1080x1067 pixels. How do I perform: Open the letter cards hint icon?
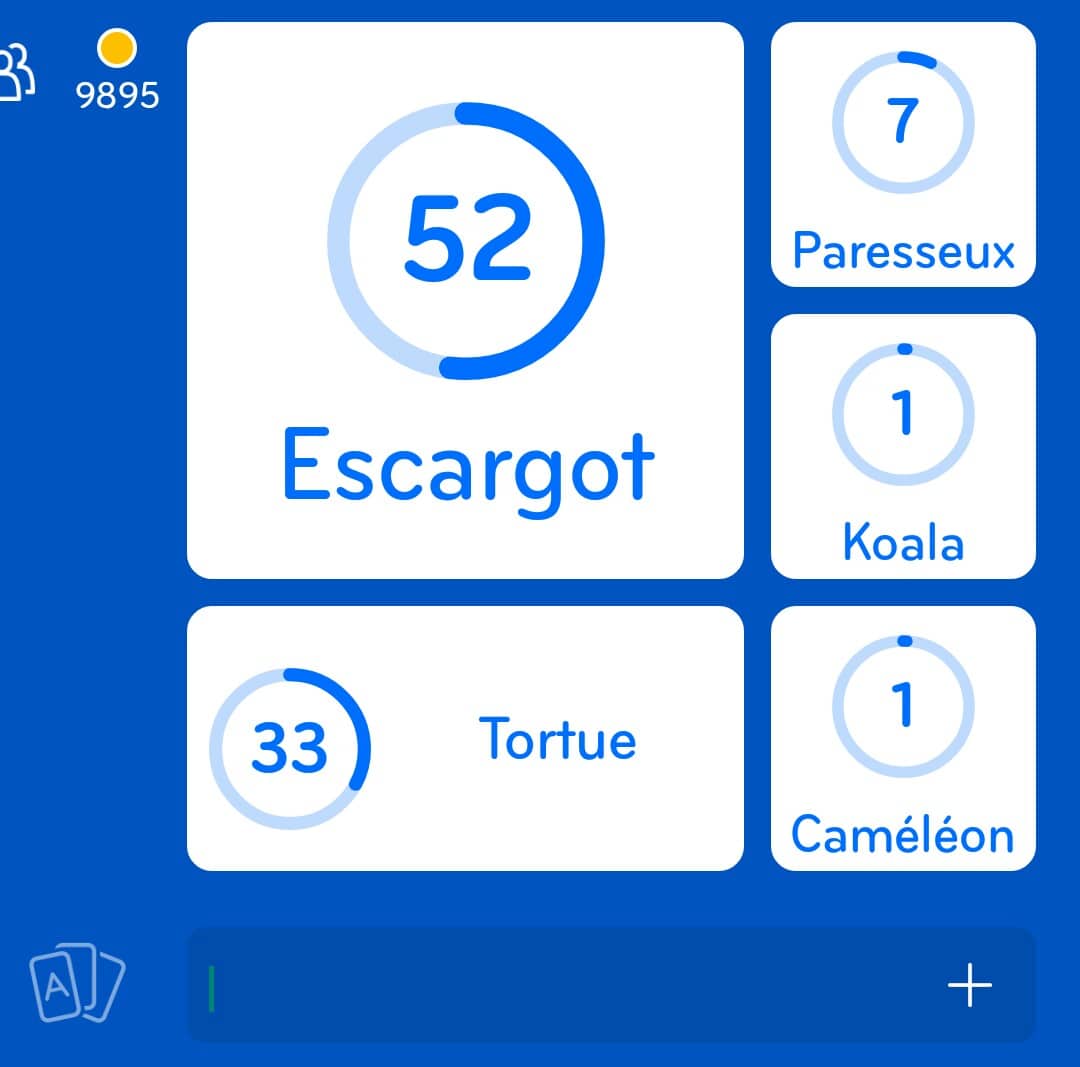point(77,984)
